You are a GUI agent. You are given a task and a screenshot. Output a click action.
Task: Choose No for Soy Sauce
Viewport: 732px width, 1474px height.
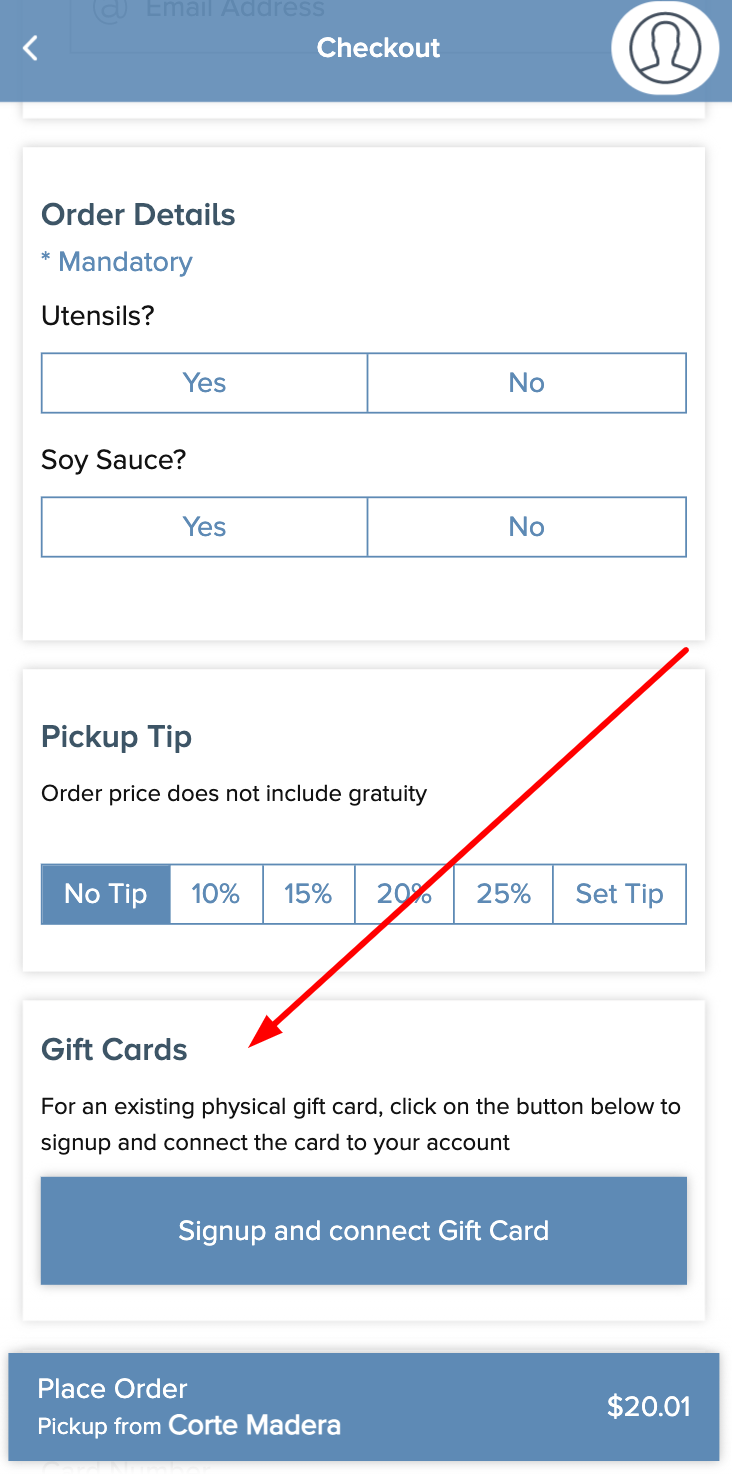pyautogui.click(x=527, y=527)
